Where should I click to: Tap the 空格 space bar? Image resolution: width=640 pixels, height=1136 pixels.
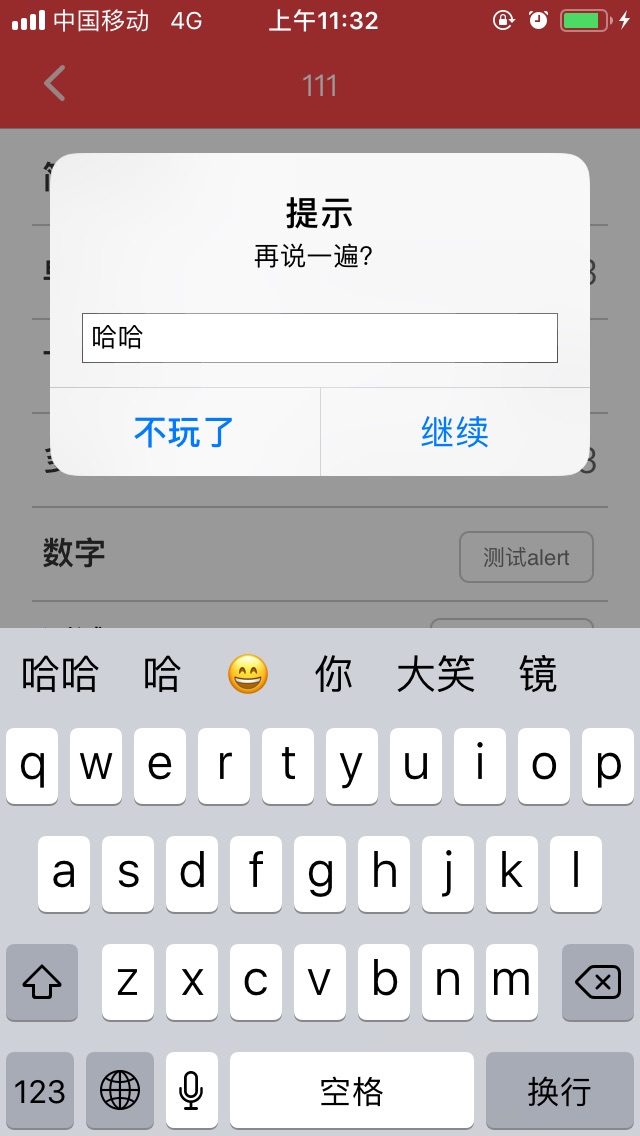click(x=351, y=1090)
